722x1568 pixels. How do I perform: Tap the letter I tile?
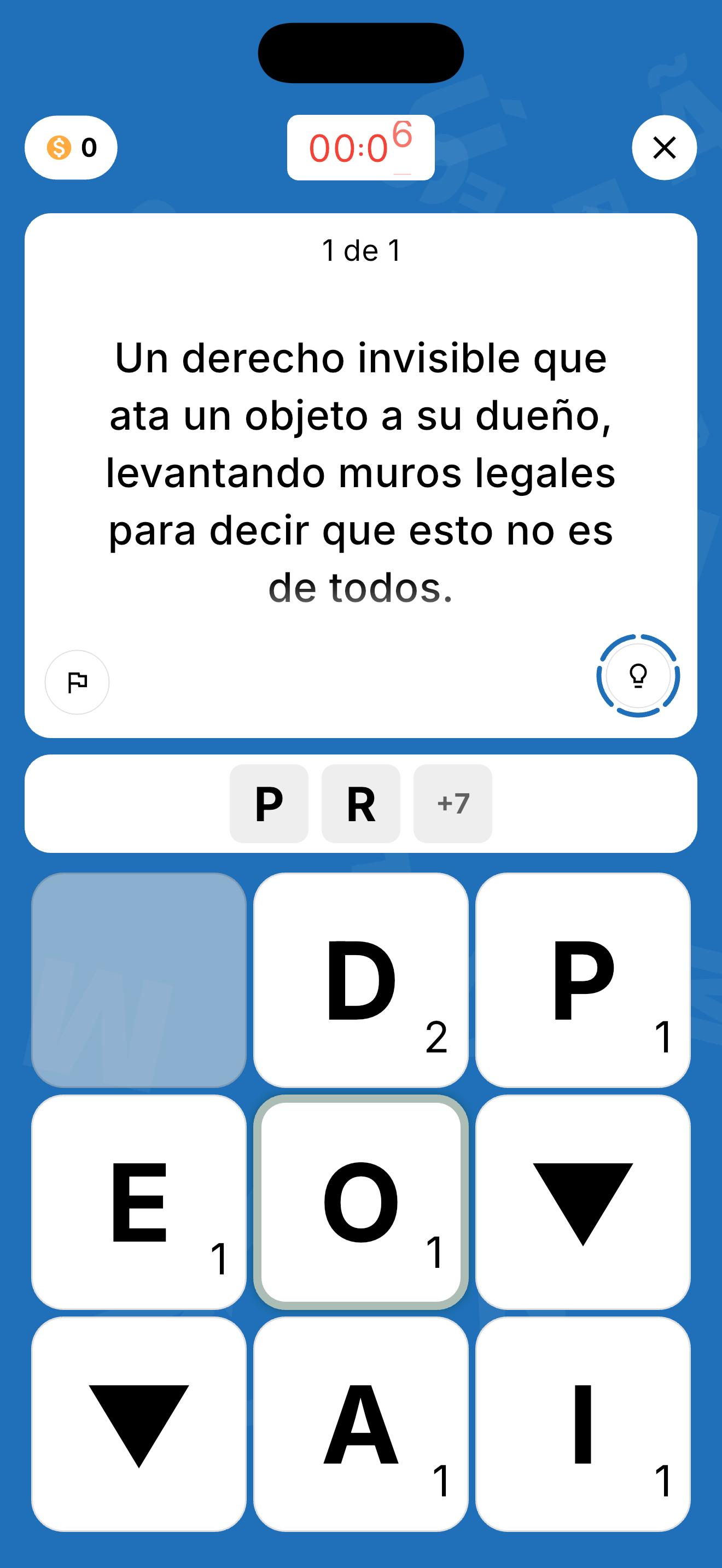(582, 1423)
